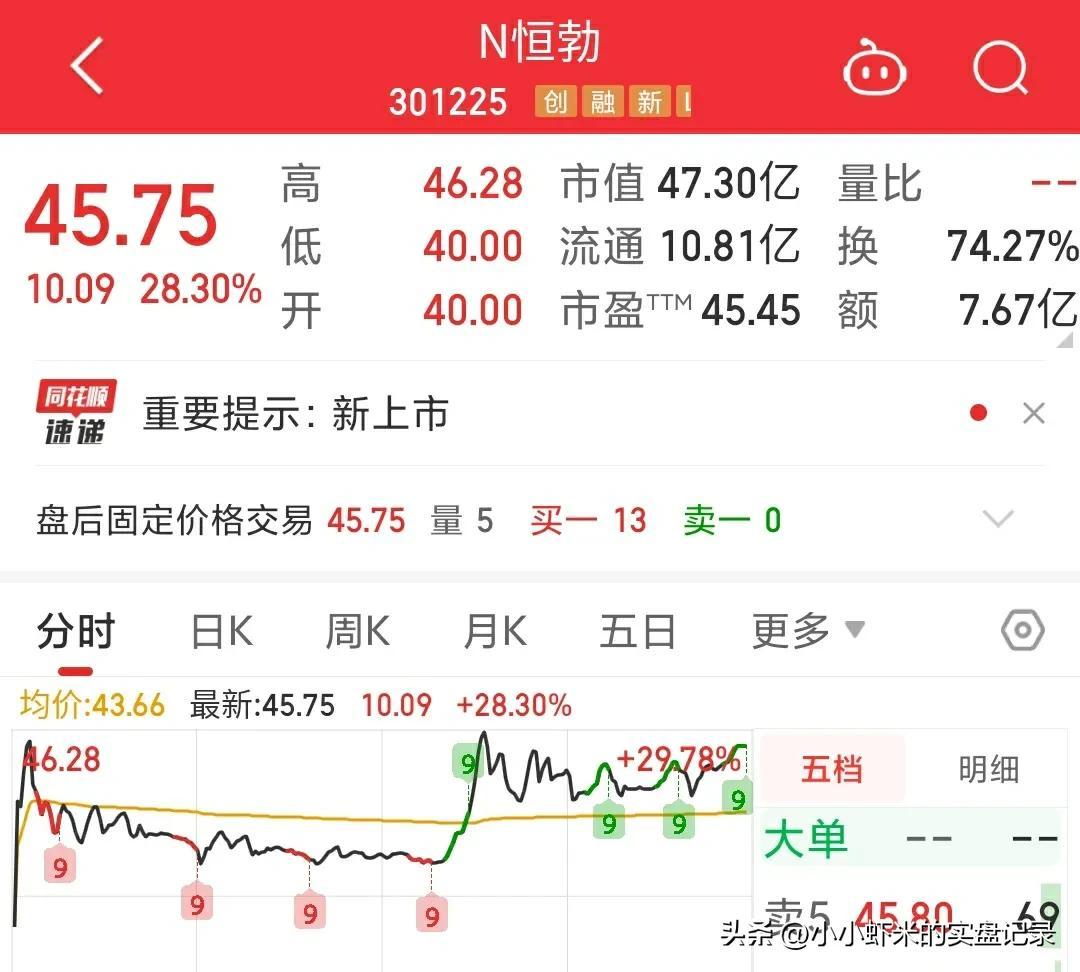Open chart settings hexagon icon
The height and width of the screenshot is (972, 1080).
tap(1023, 630)
